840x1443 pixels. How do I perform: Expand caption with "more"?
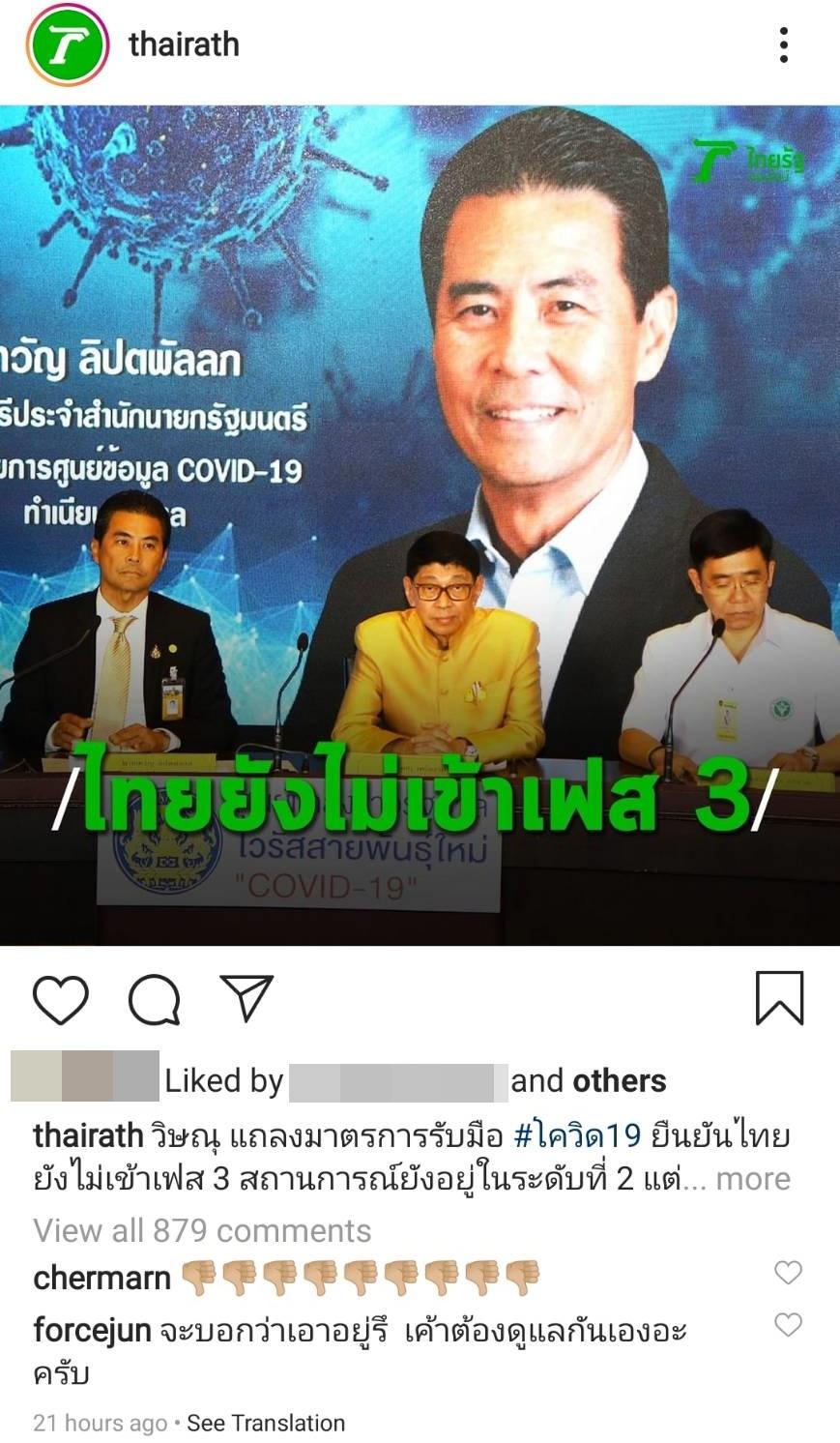pos(753,1179)
